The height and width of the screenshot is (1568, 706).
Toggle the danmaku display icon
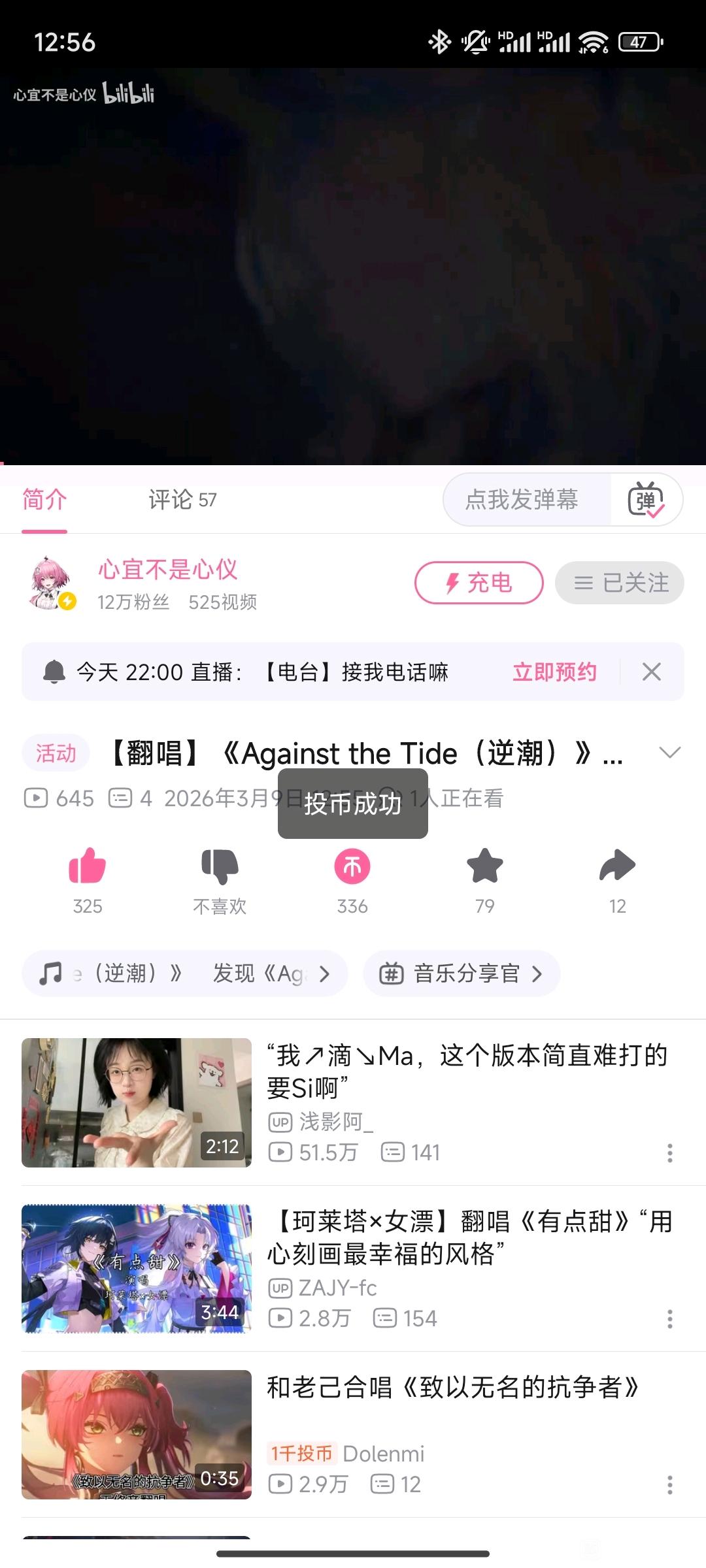pyautogui.click(x=646, y=500)
